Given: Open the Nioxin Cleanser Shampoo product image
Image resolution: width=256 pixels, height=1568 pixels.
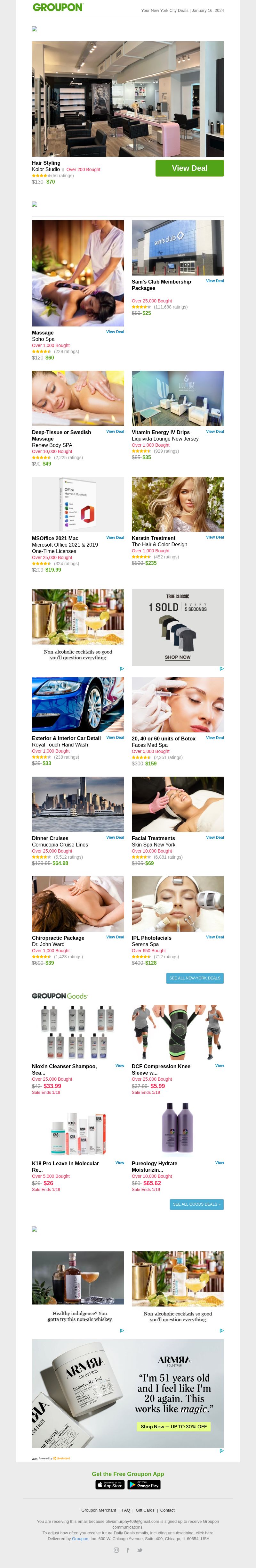Looking at the screenshot, I should 78,1032.
